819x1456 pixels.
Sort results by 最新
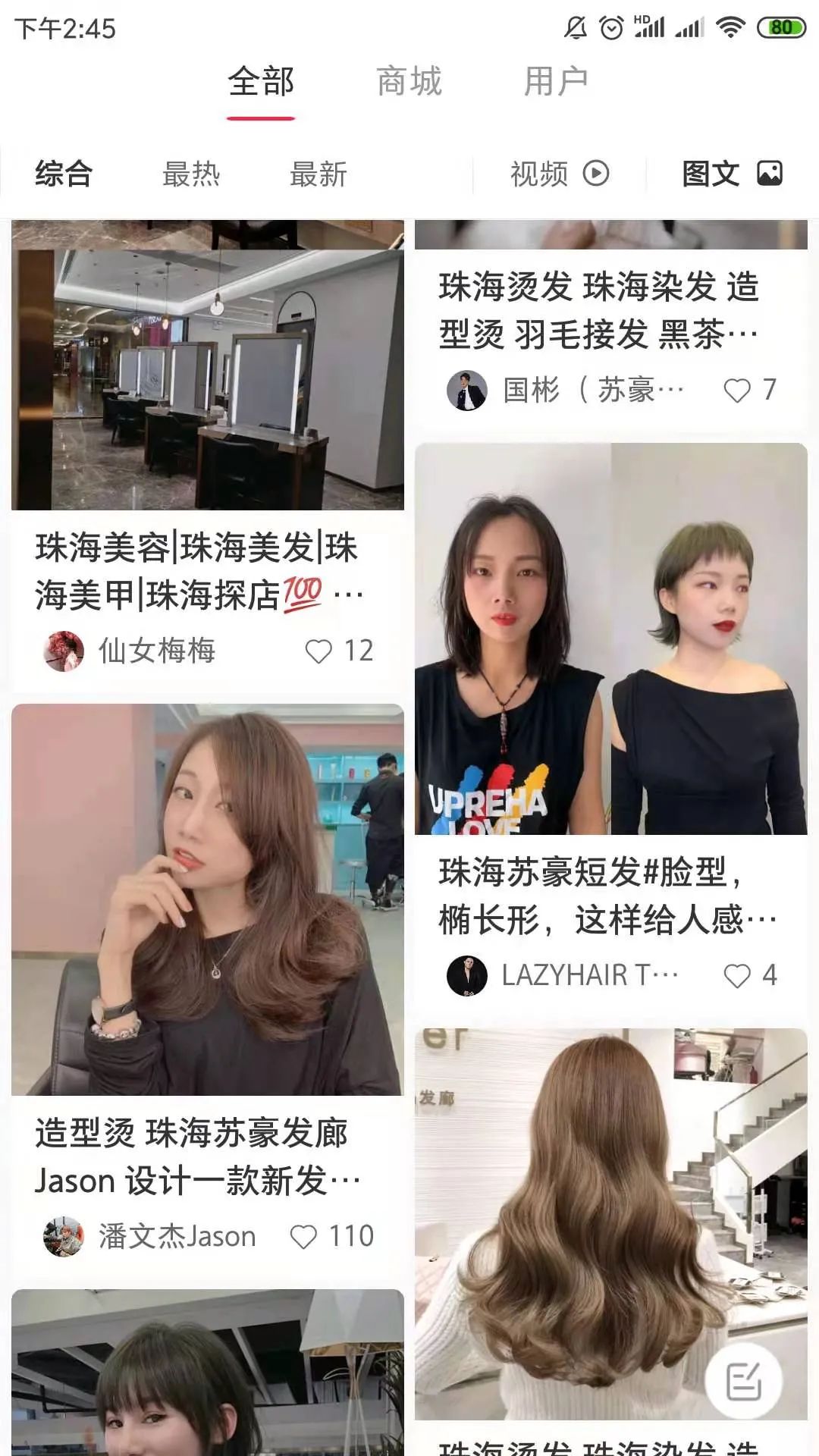[318, 174]
